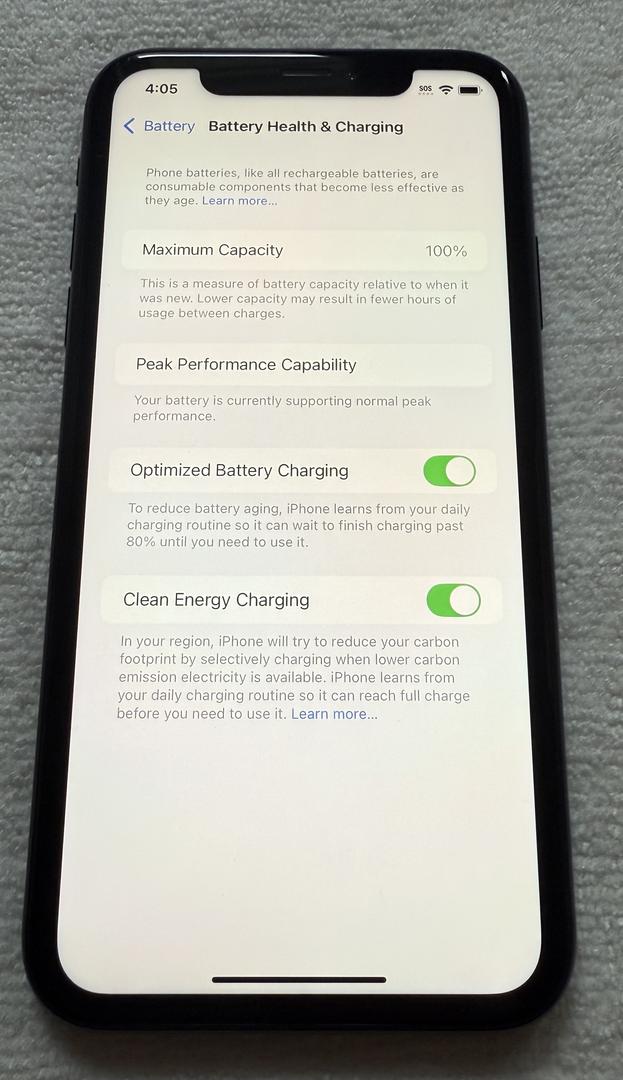Go back to Battery settings
Image resolution: width=623 pixels, height=1080 pixels.
(159, 126)
